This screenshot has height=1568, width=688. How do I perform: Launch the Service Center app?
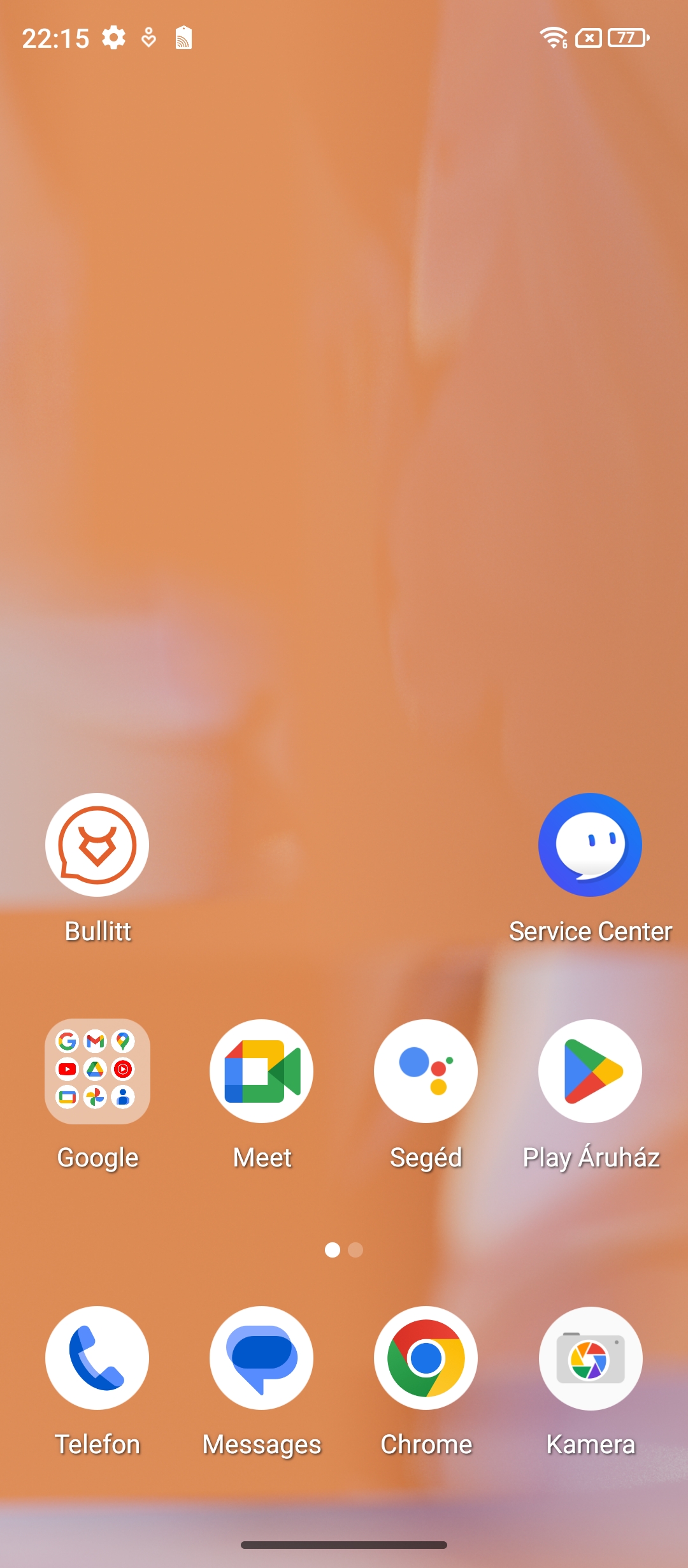[x=590, y=845]
